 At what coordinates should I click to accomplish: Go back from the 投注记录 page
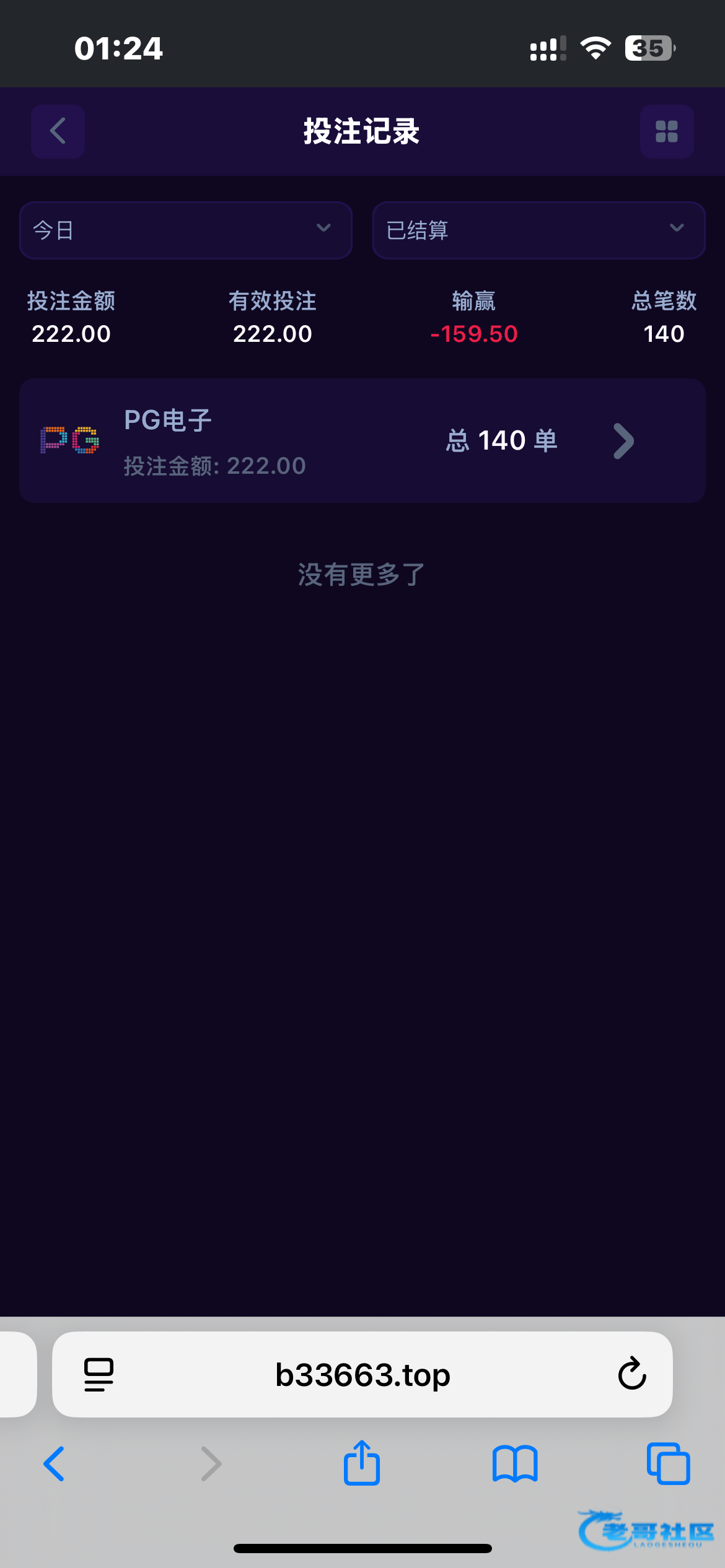(x=58, y=131)
